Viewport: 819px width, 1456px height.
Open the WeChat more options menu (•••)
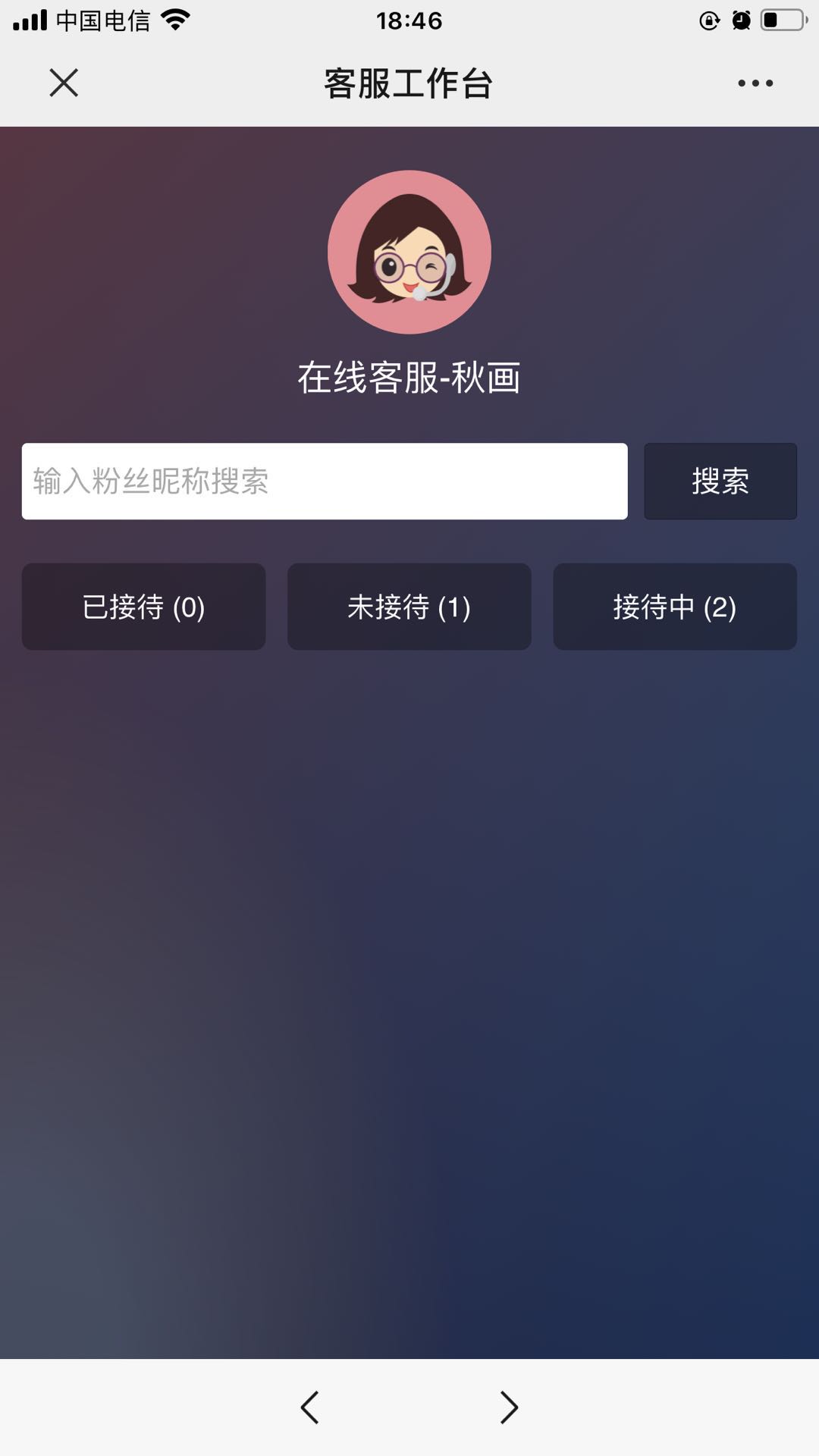[753, 83]
